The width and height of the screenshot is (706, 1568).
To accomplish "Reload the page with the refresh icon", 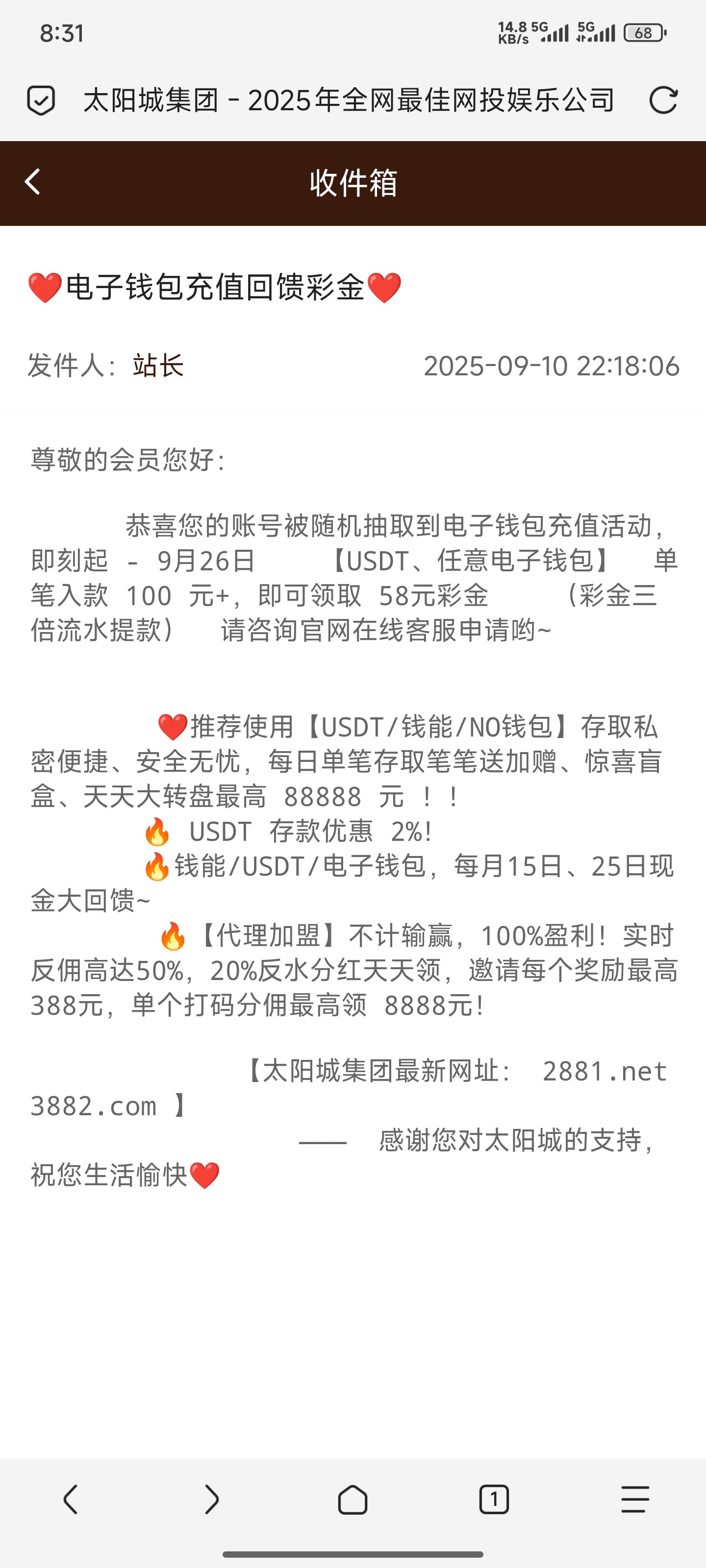I will (663, 100).
